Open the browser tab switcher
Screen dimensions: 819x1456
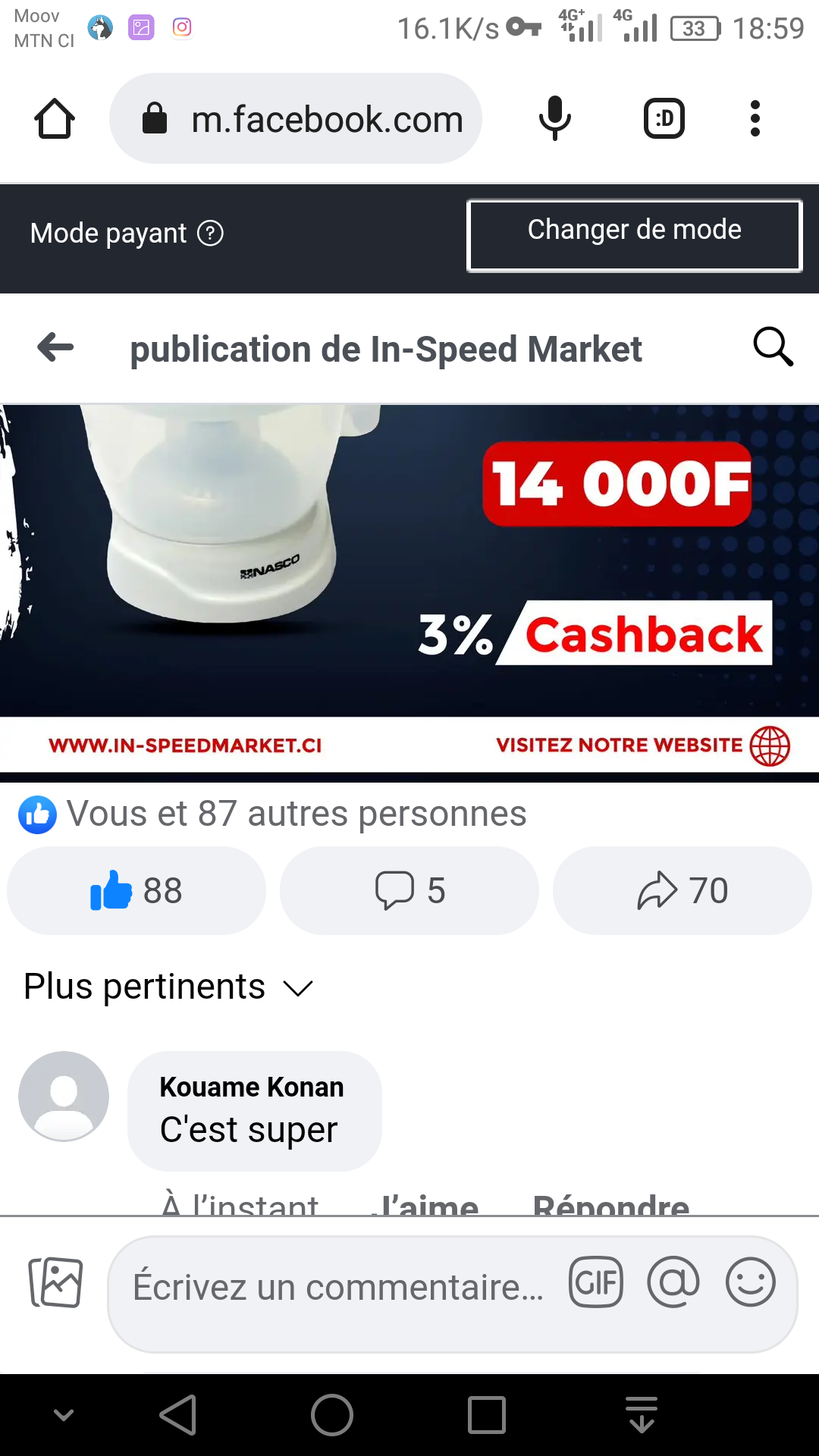pos(664,119)
